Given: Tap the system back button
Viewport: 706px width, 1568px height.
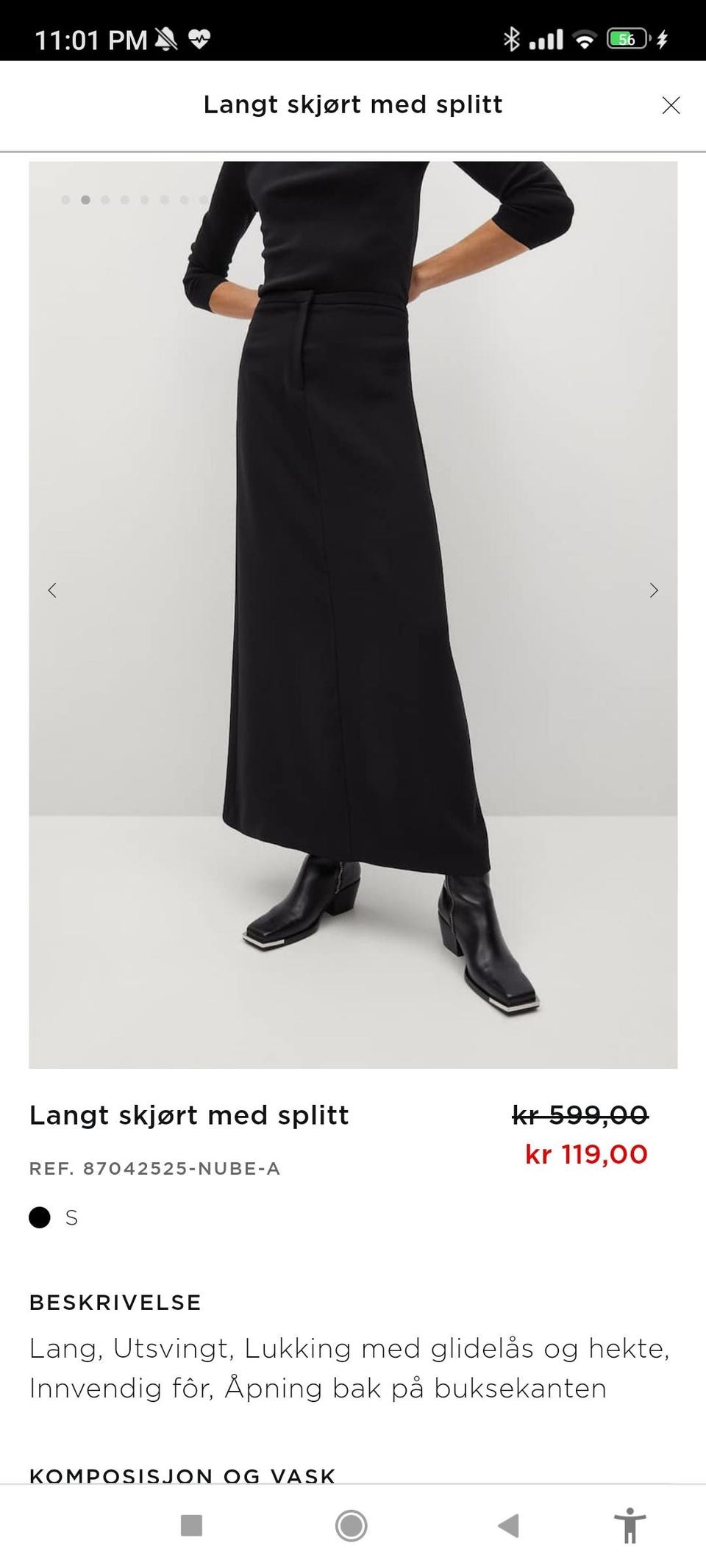Looking at the screenshot, I should point(508,1525).
